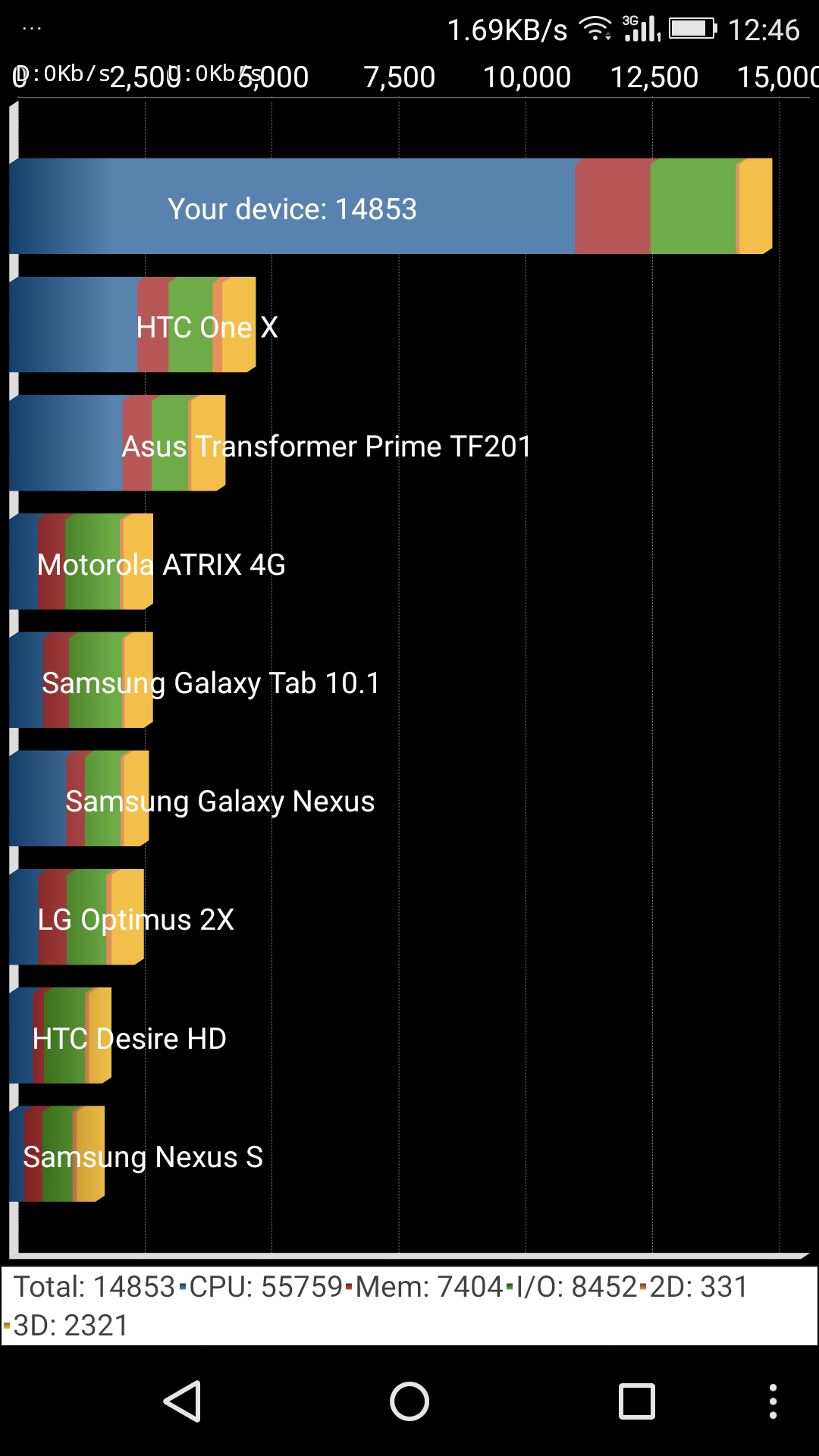Tap the home button
Viewport: 819px width, 1456px height.
click(x=409, y=1401)
